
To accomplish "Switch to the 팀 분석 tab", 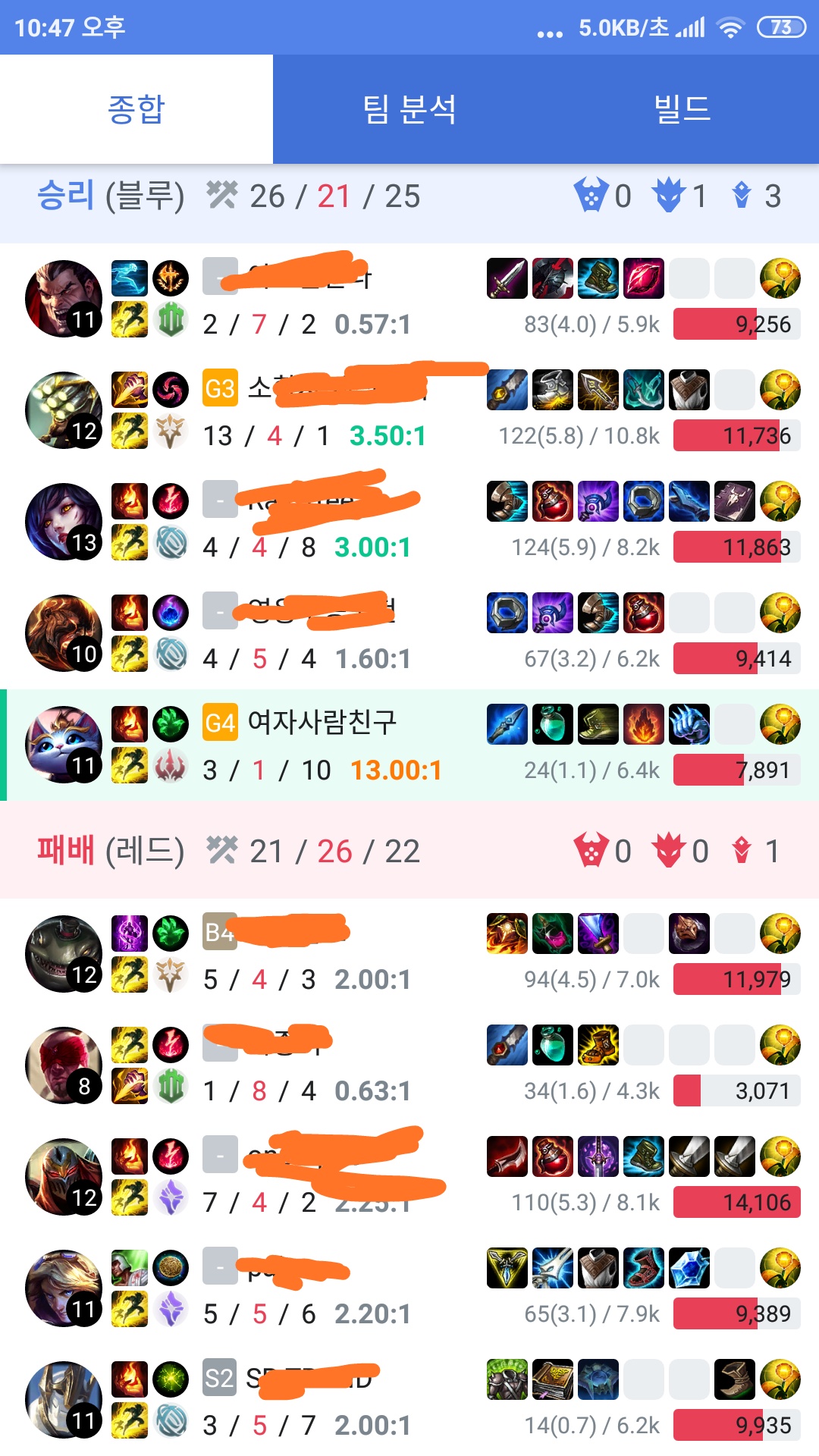I will (409, 109).
